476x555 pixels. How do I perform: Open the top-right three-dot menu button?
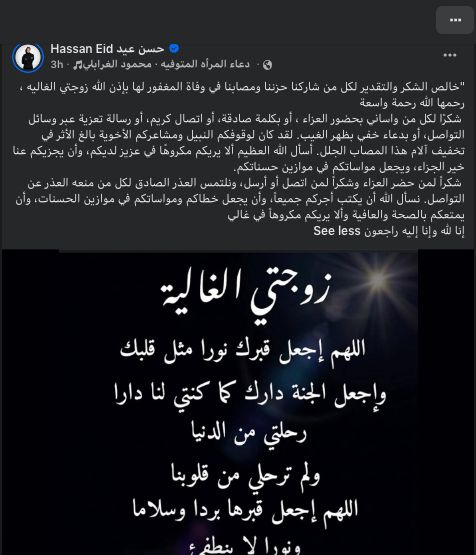[x=455, y=20]
